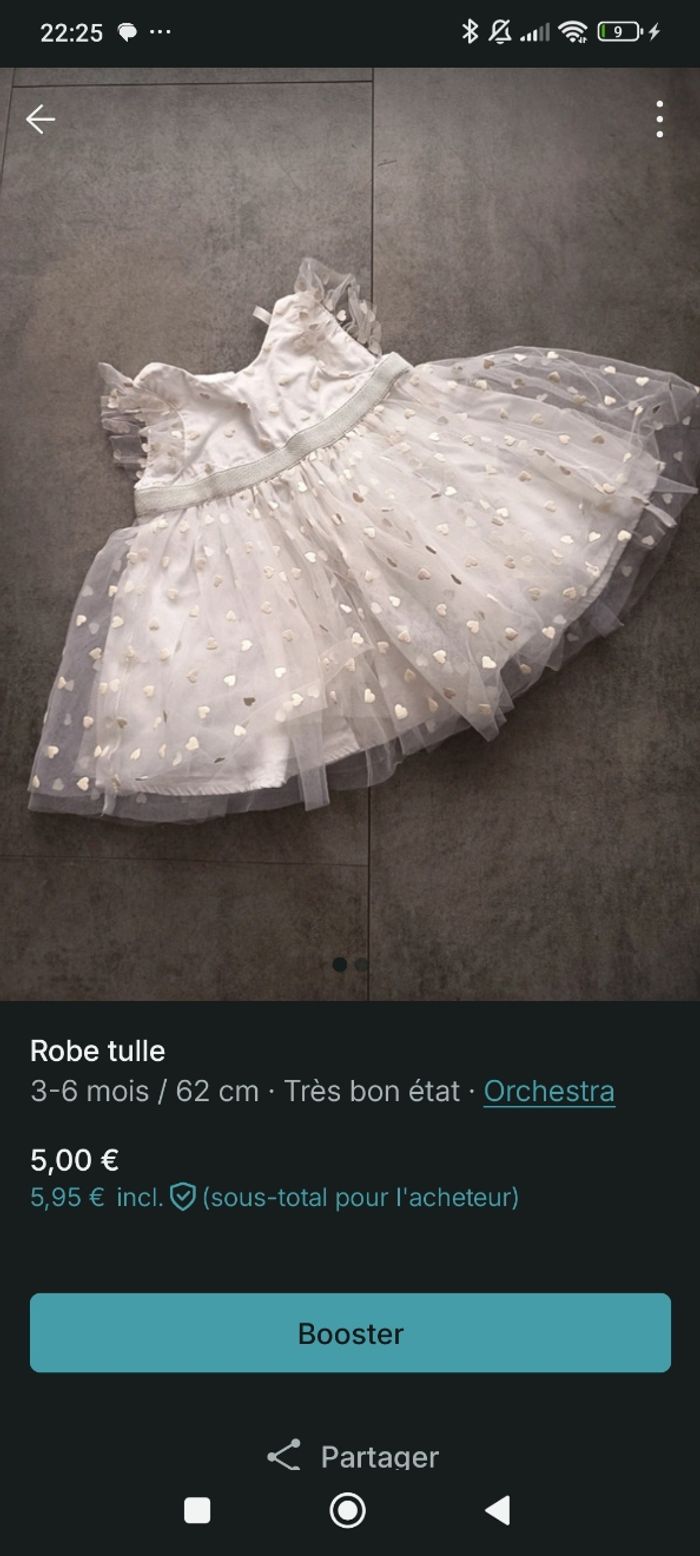Open the Orchestra brand link

[549, 1091]
